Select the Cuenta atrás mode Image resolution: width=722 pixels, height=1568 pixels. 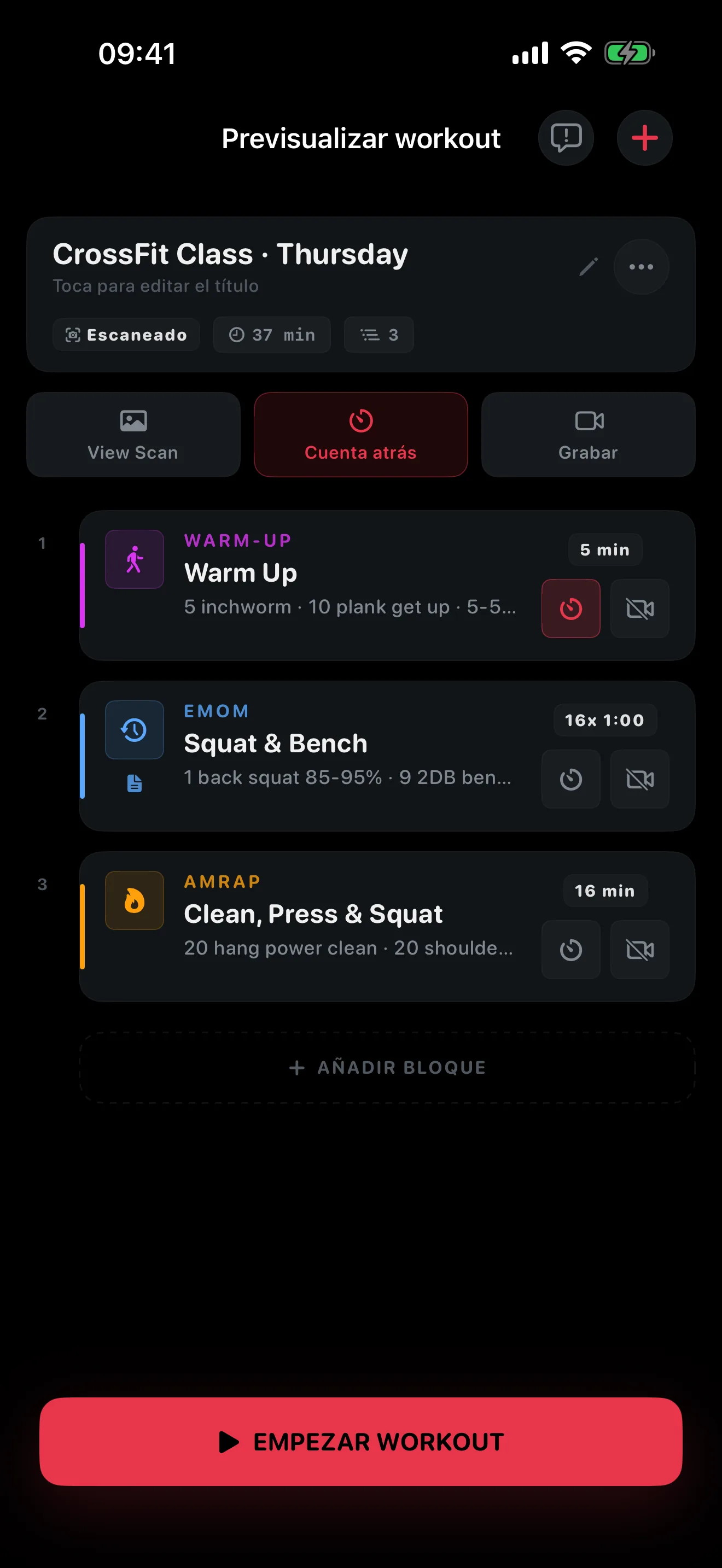(x=360, y=435)
